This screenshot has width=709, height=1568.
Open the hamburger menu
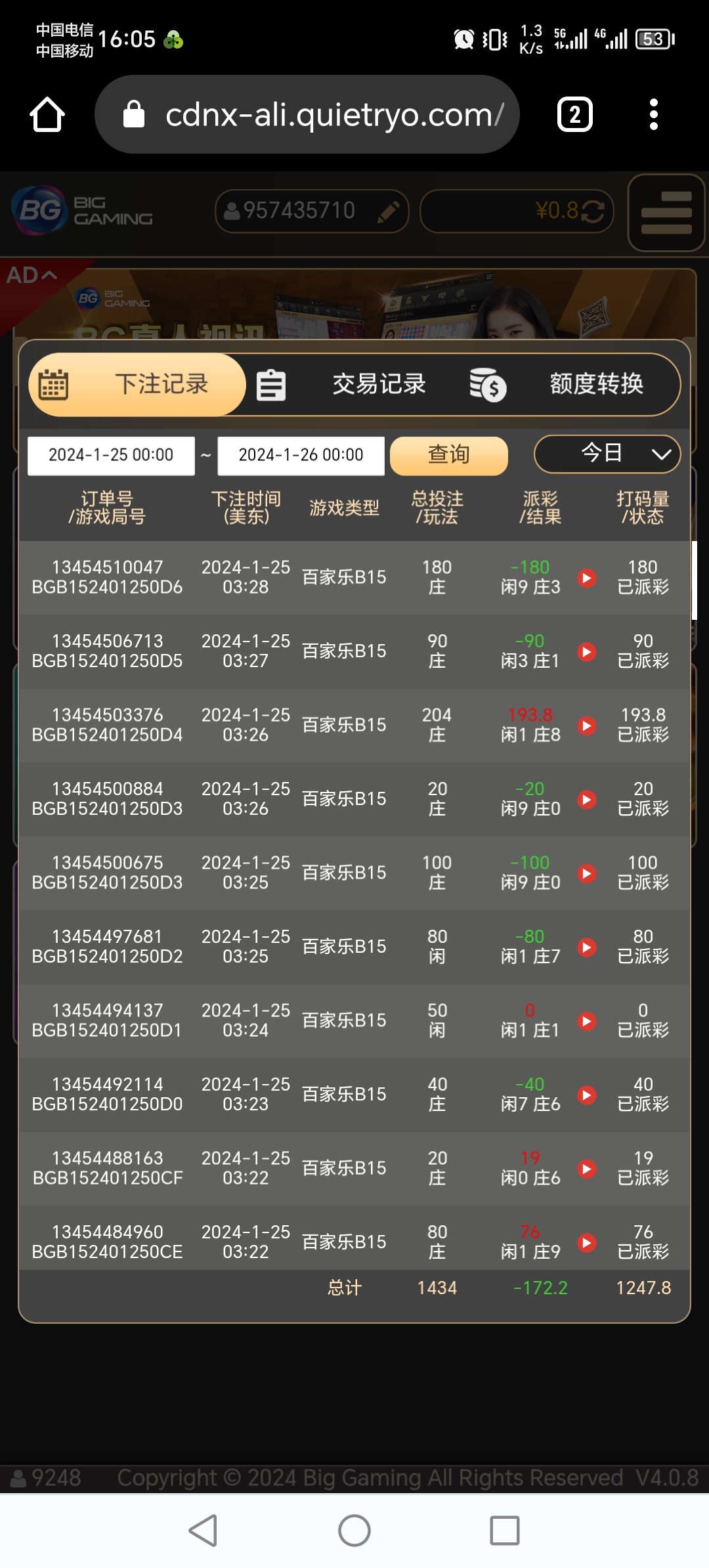(666, 213)
